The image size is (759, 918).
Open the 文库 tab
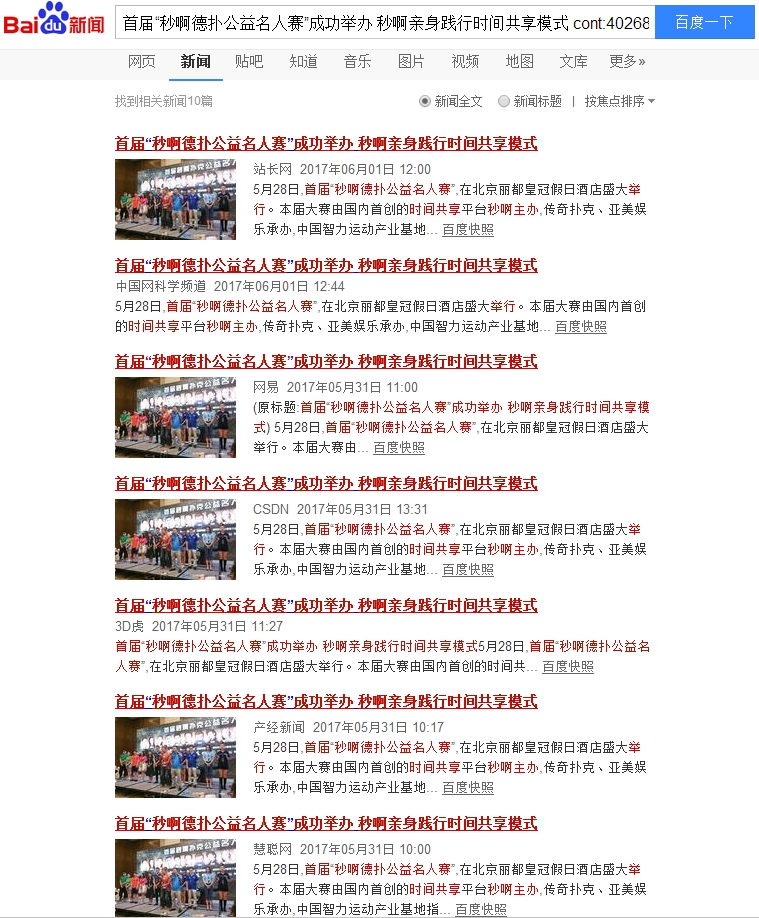point(573,62)
